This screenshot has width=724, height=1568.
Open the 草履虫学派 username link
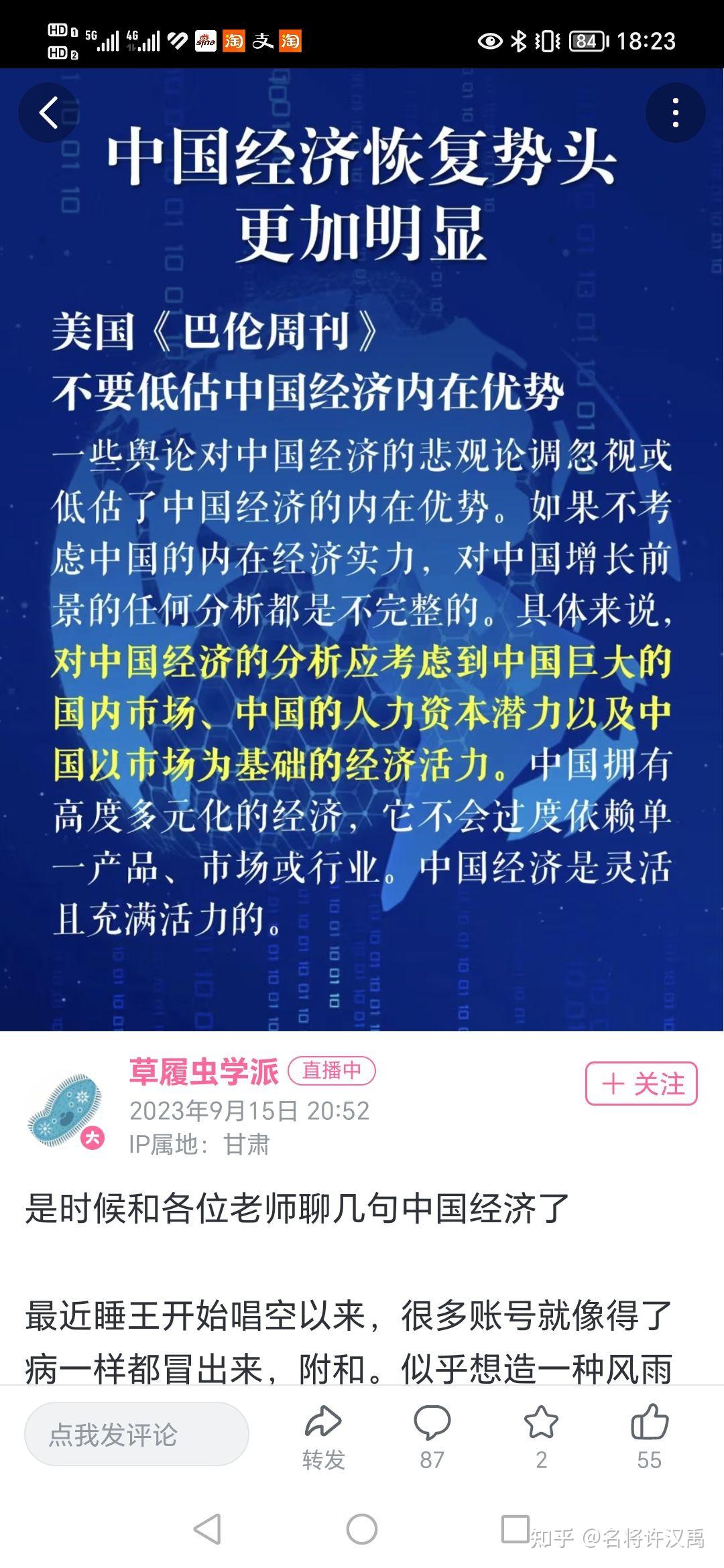tap(204, 1071)
